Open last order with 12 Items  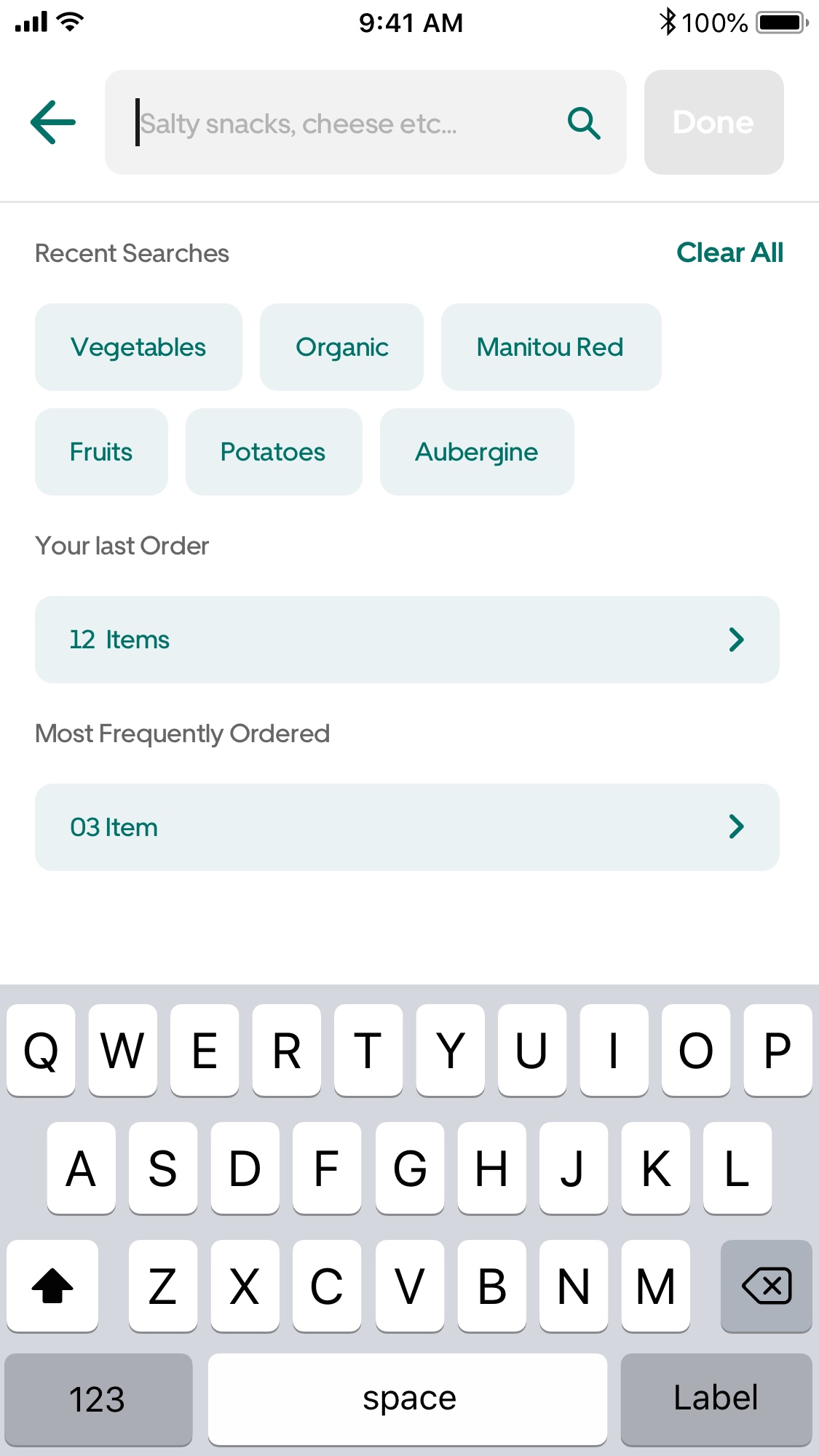pyautogui.click(x=407, y=640)
